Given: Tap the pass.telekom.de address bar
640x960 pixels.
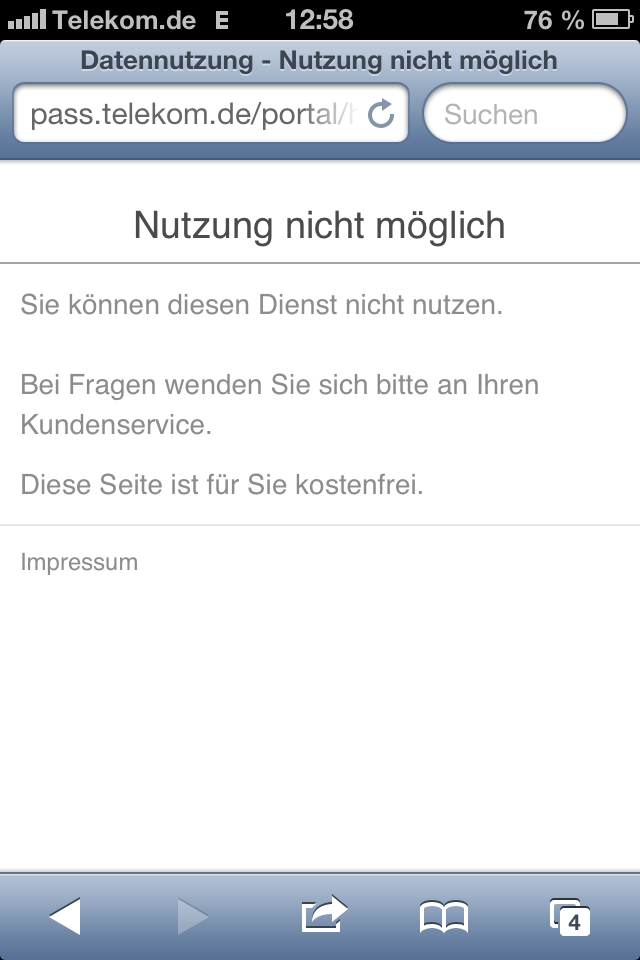Looking at the screenshot, I should [x=190, y=115].
